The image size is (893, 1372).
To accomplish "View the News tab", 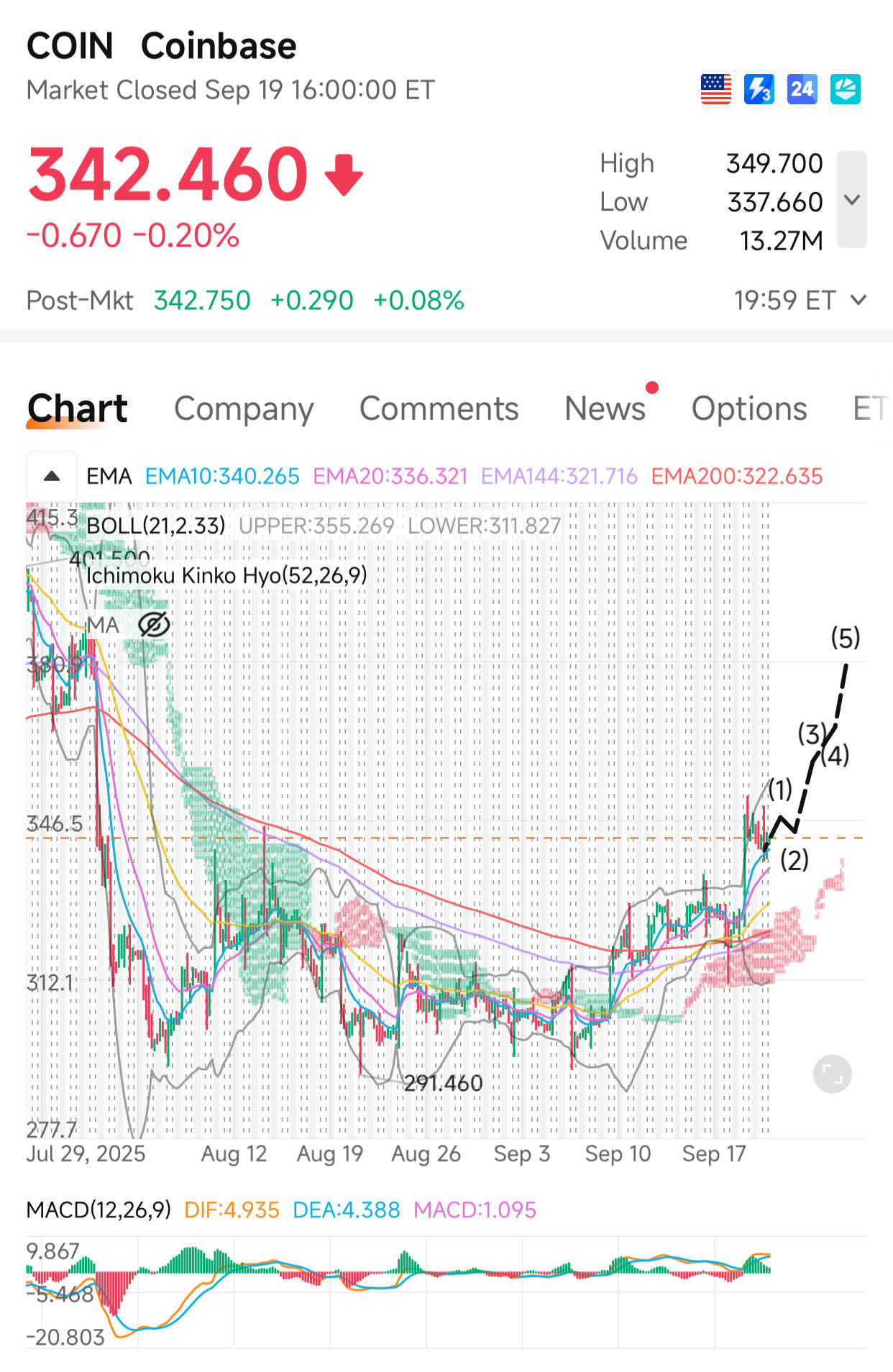I will pyautogui.click(x=605, y=408).
